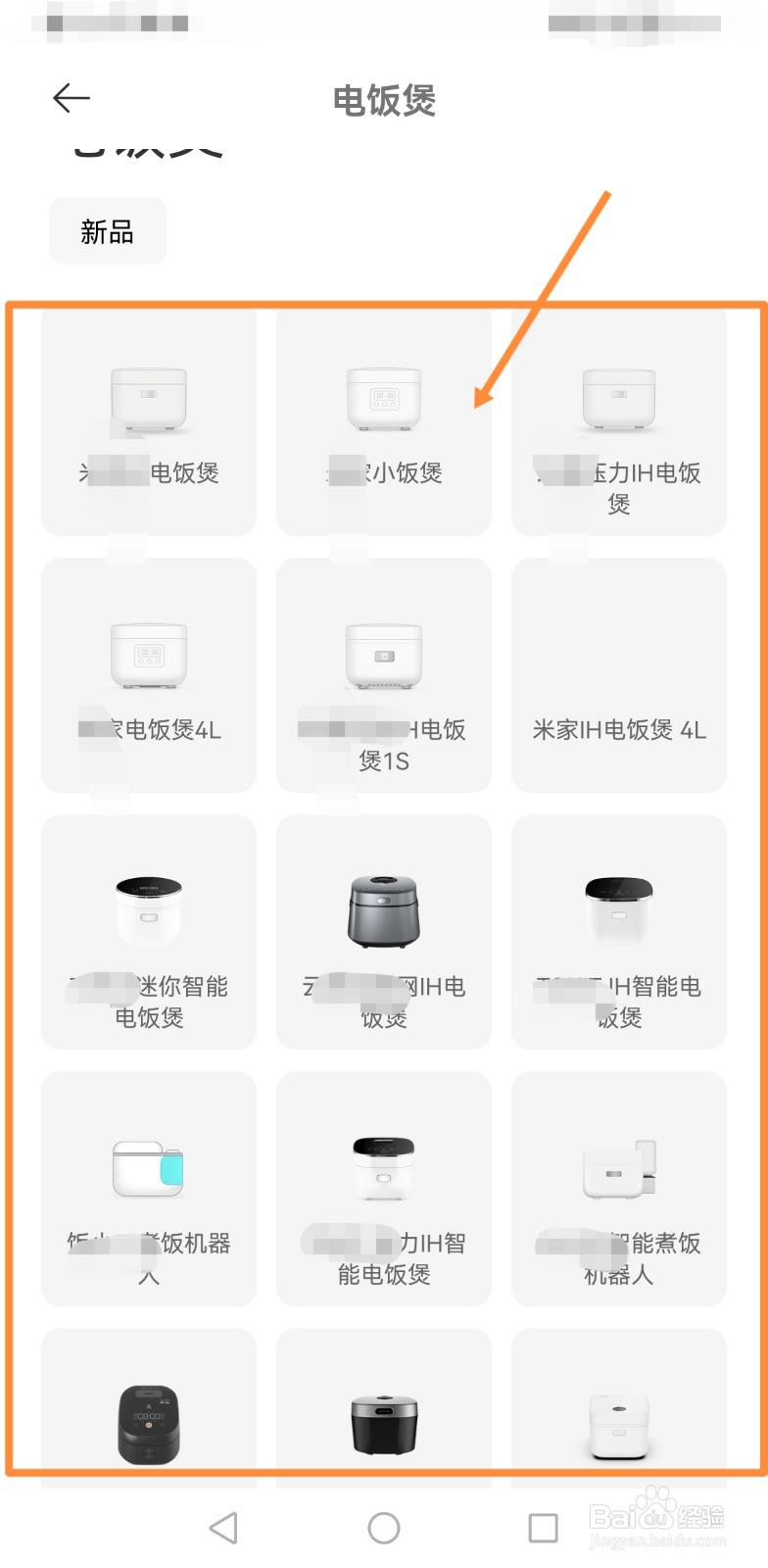Screen dimensions: 768x1568
Task: Tap the 新品 filter button
Action: 107,230
